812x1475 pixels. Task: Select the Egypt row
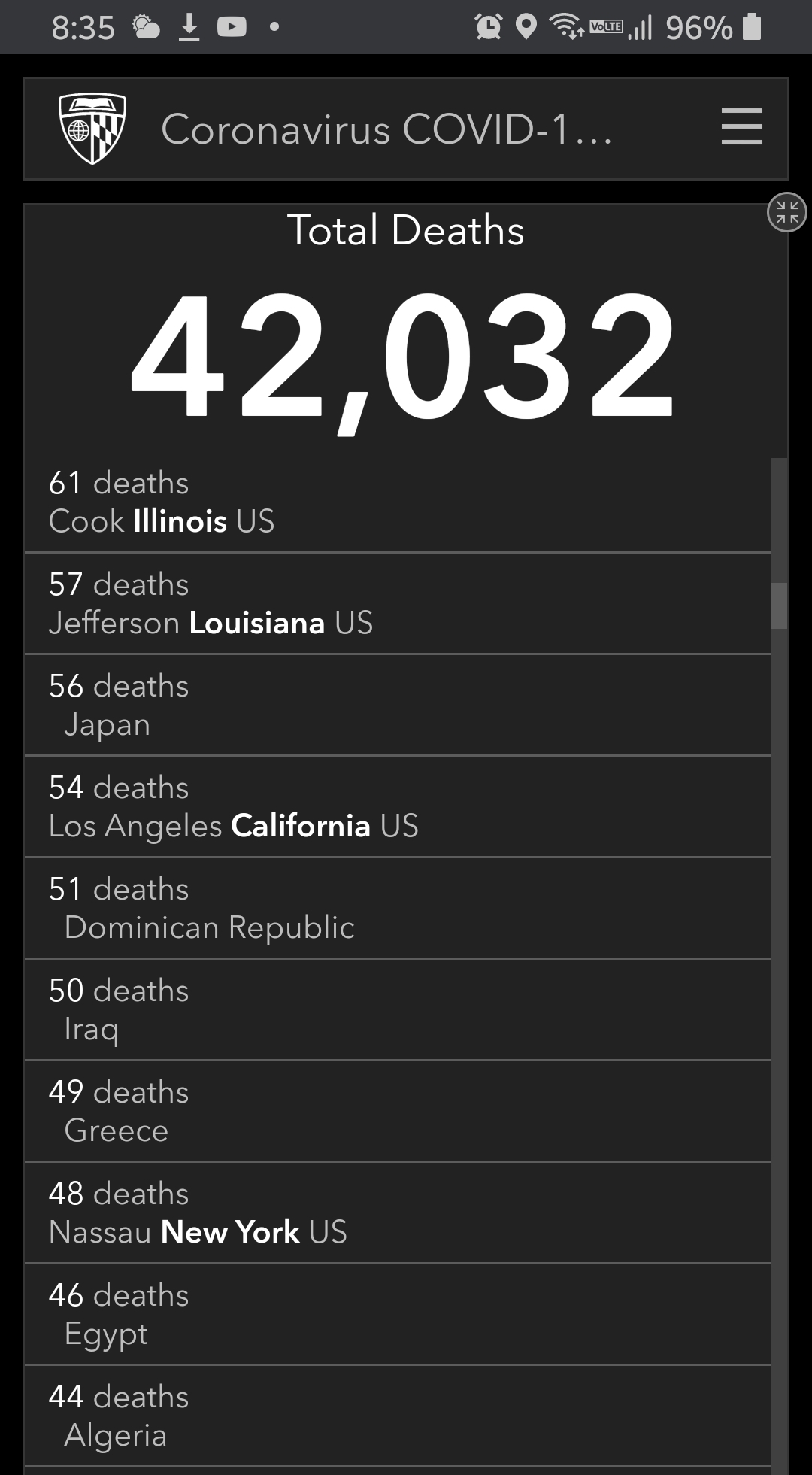click(398, 1314)
